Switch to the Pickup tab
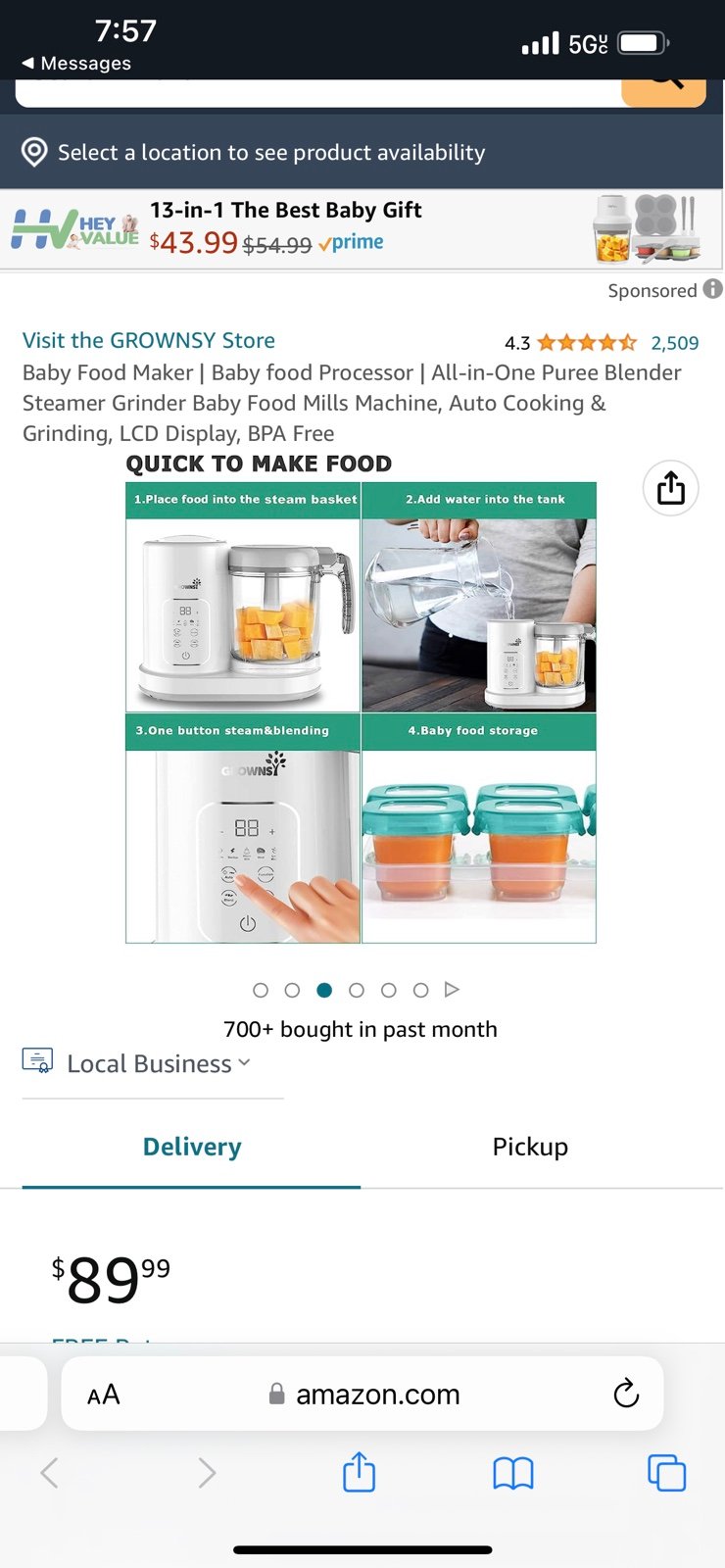Screen dimensions: 725x1568 530,1147
